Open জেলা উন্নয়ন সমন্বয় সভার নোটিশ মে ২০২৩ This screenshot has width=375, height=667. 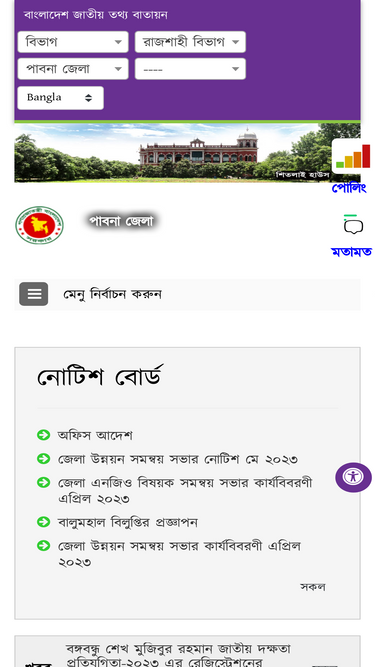coord(178,459)
